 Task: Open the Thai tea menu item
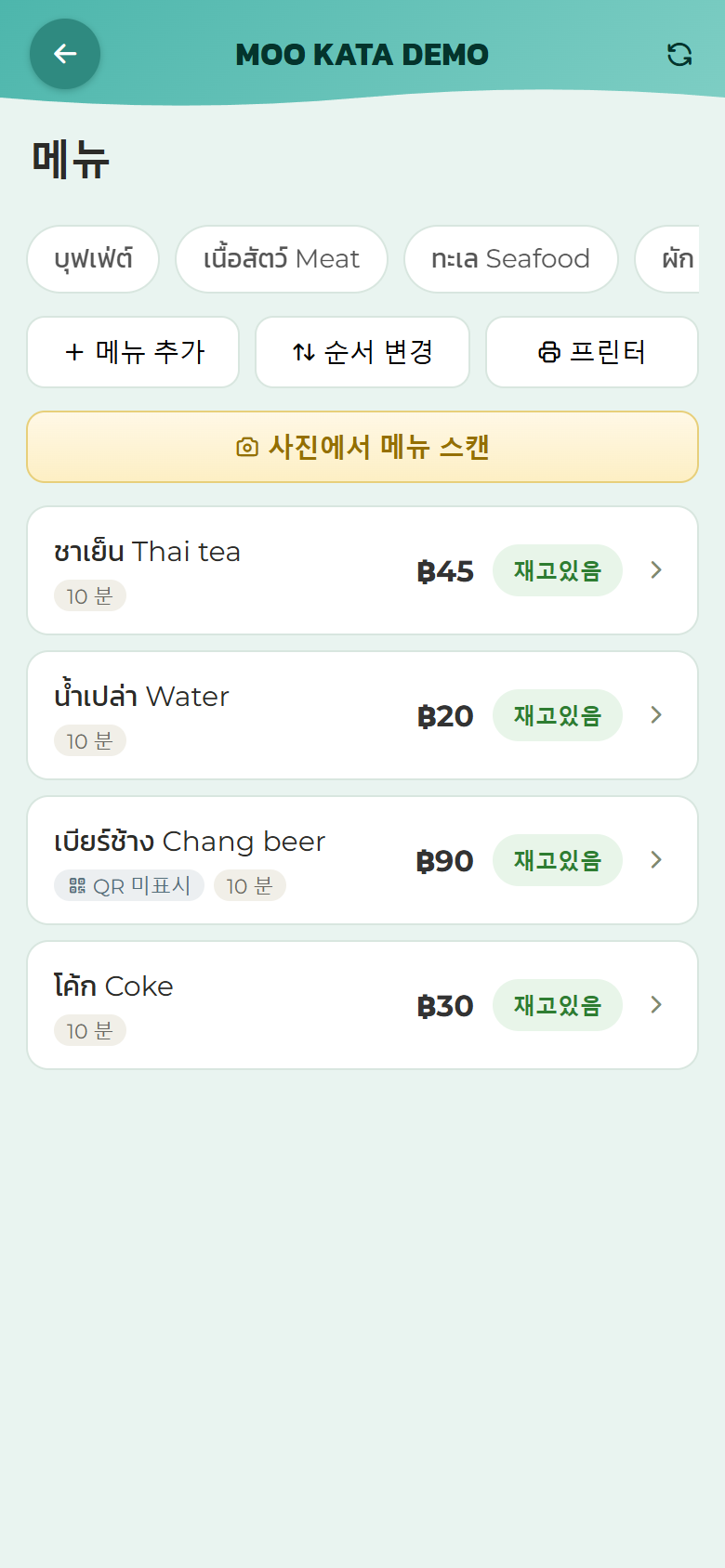362,570
